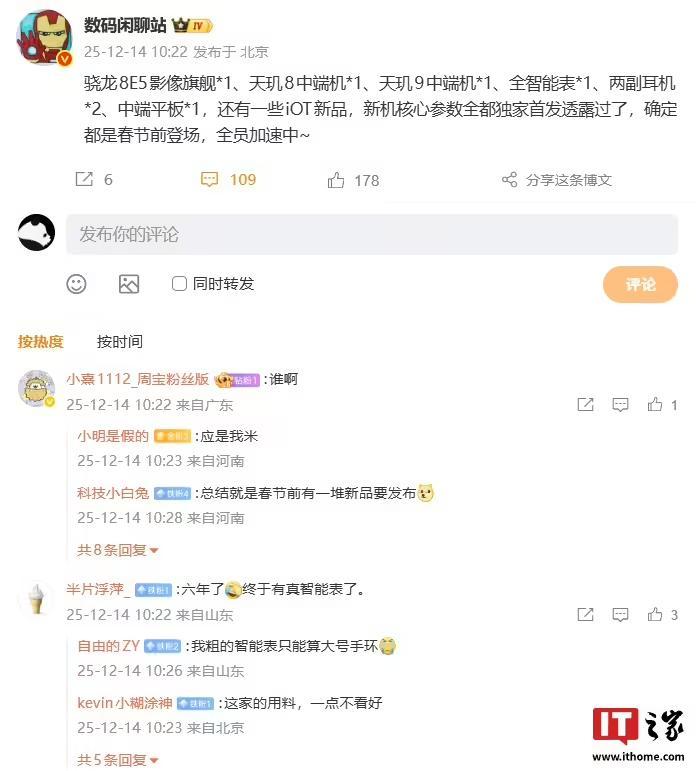Open 科技小白兔 user profile
The height and width of the screenshot is (771, 696).
[x=112, y=493]
